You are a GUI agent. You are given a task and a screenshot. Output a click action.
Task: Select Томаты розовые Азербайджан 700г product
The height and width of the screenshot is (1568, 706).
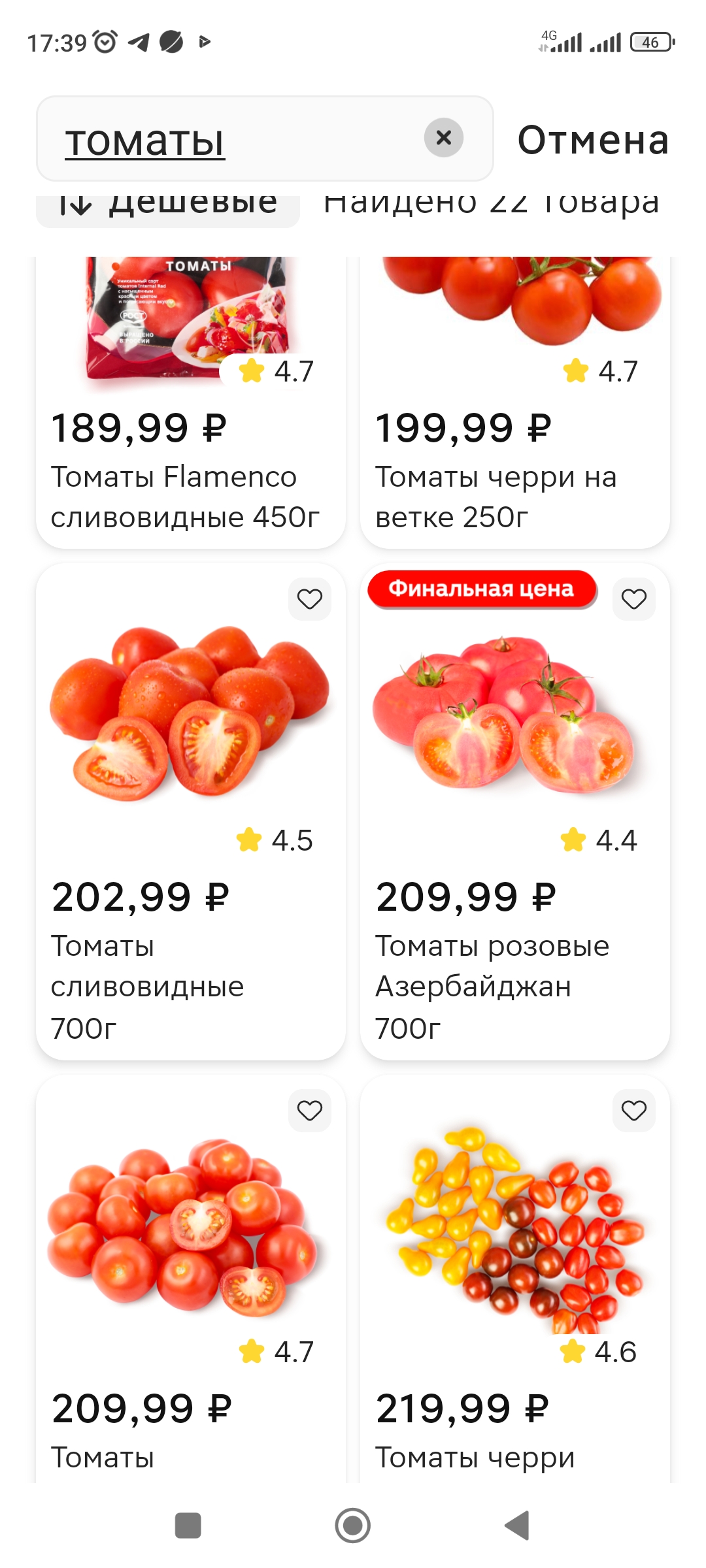(x=514, y=849)
